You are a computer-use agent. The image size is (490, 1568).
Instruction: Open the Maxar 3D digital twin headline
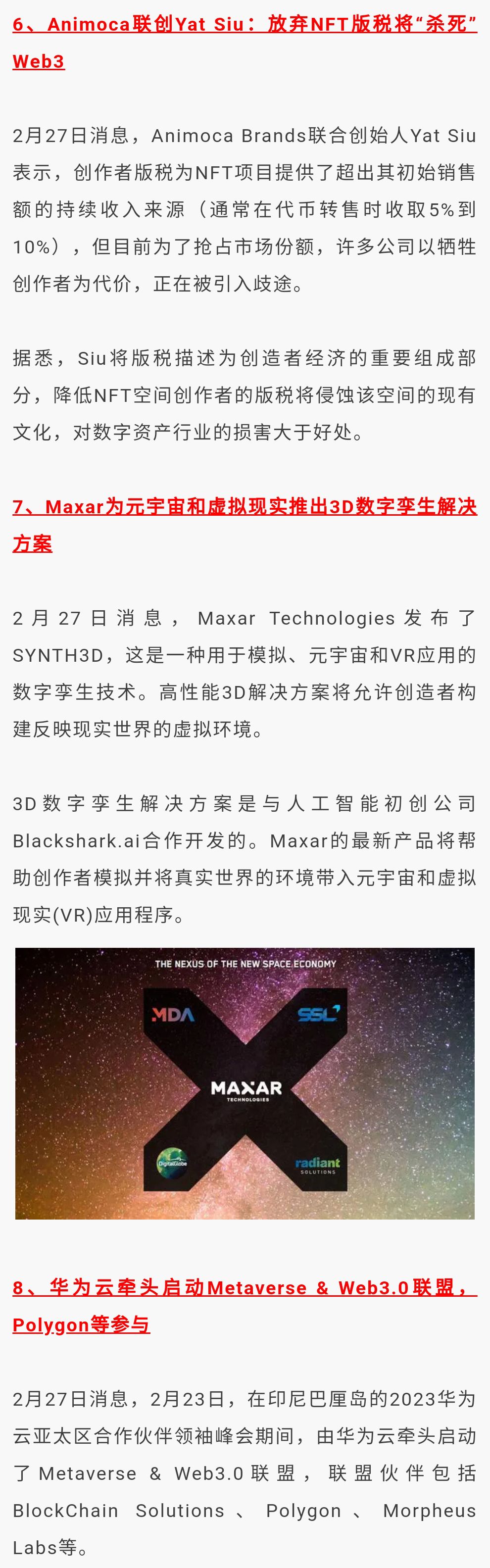click(x=244, y=507)
